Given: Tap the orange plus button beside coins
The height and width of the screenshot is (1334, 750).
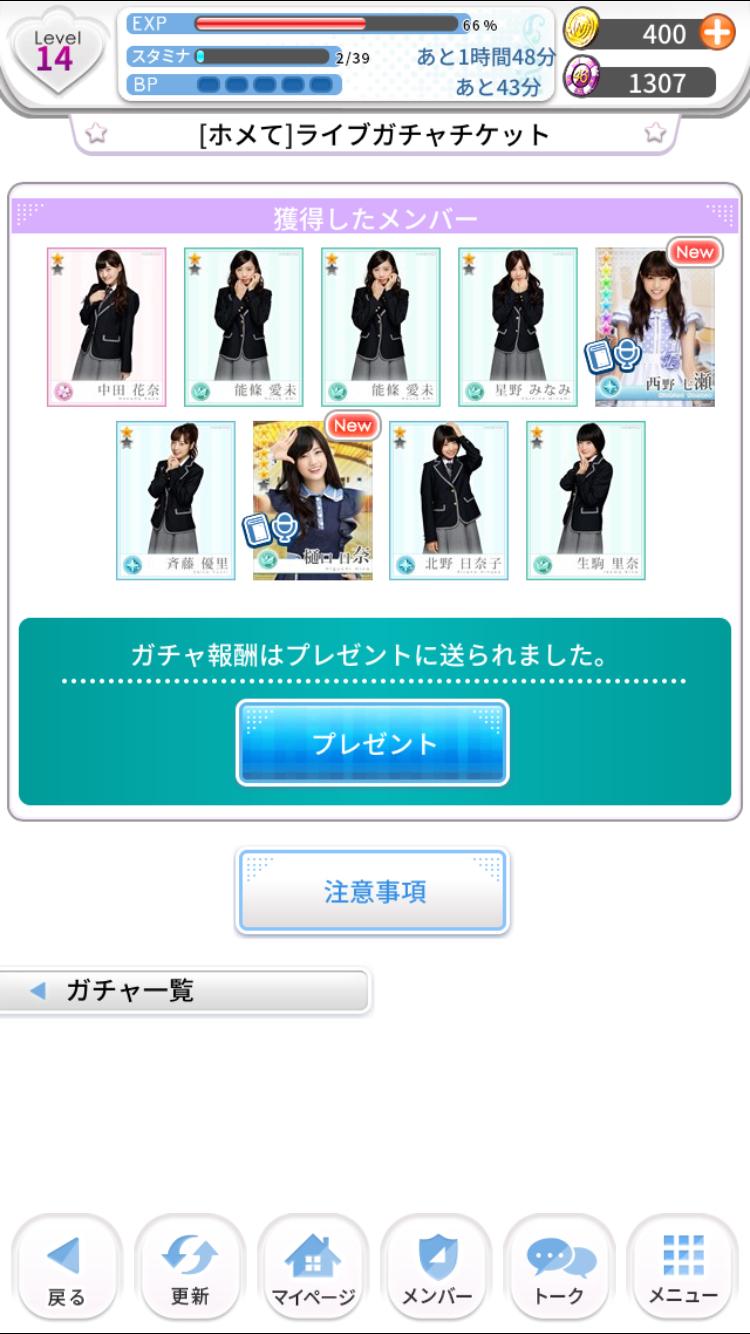Looking at the screenshot, I should pyautogui.click(x=717, y=33).
